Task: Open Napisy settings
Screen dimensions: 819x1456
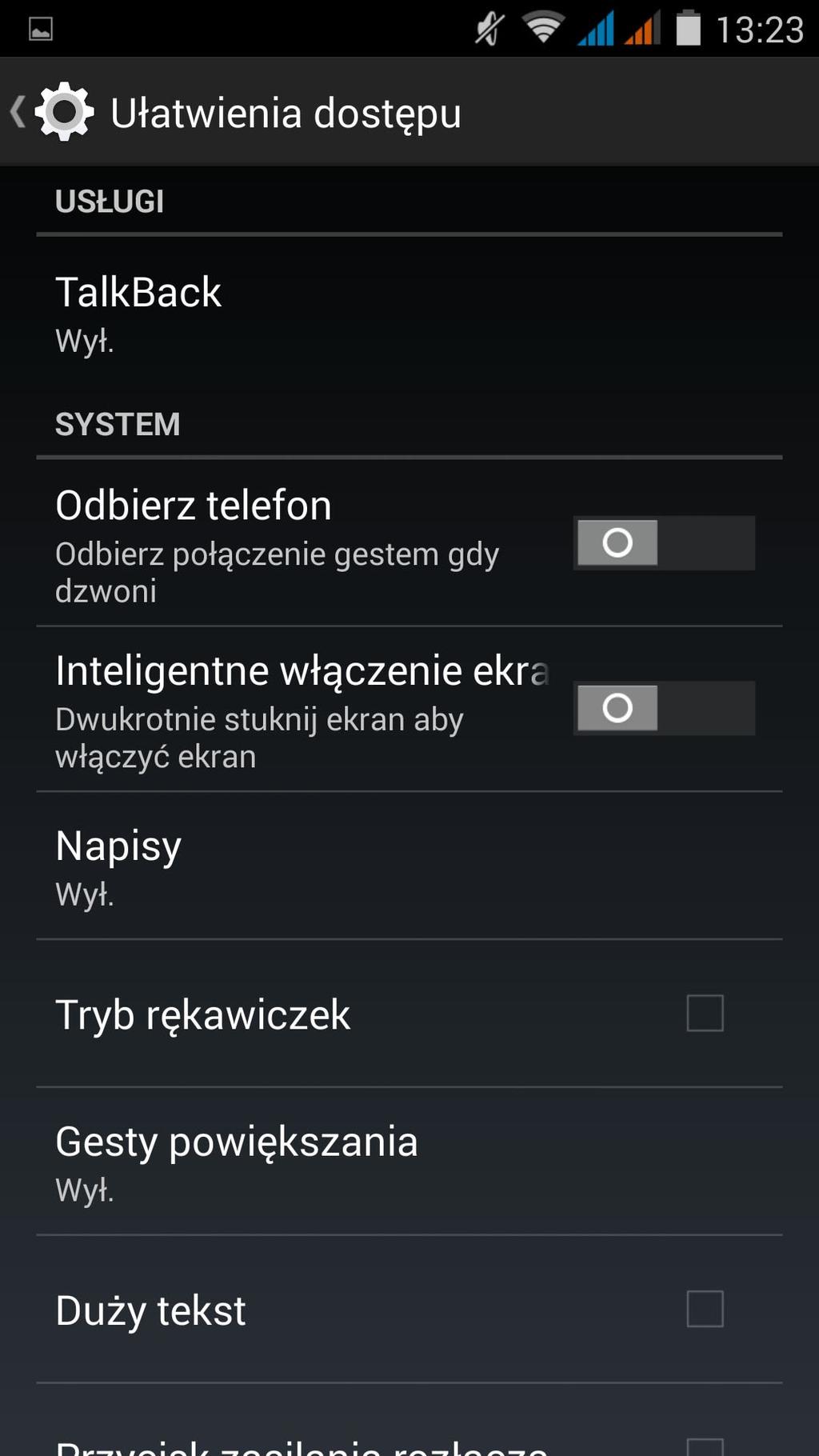Action: (409, 866)
